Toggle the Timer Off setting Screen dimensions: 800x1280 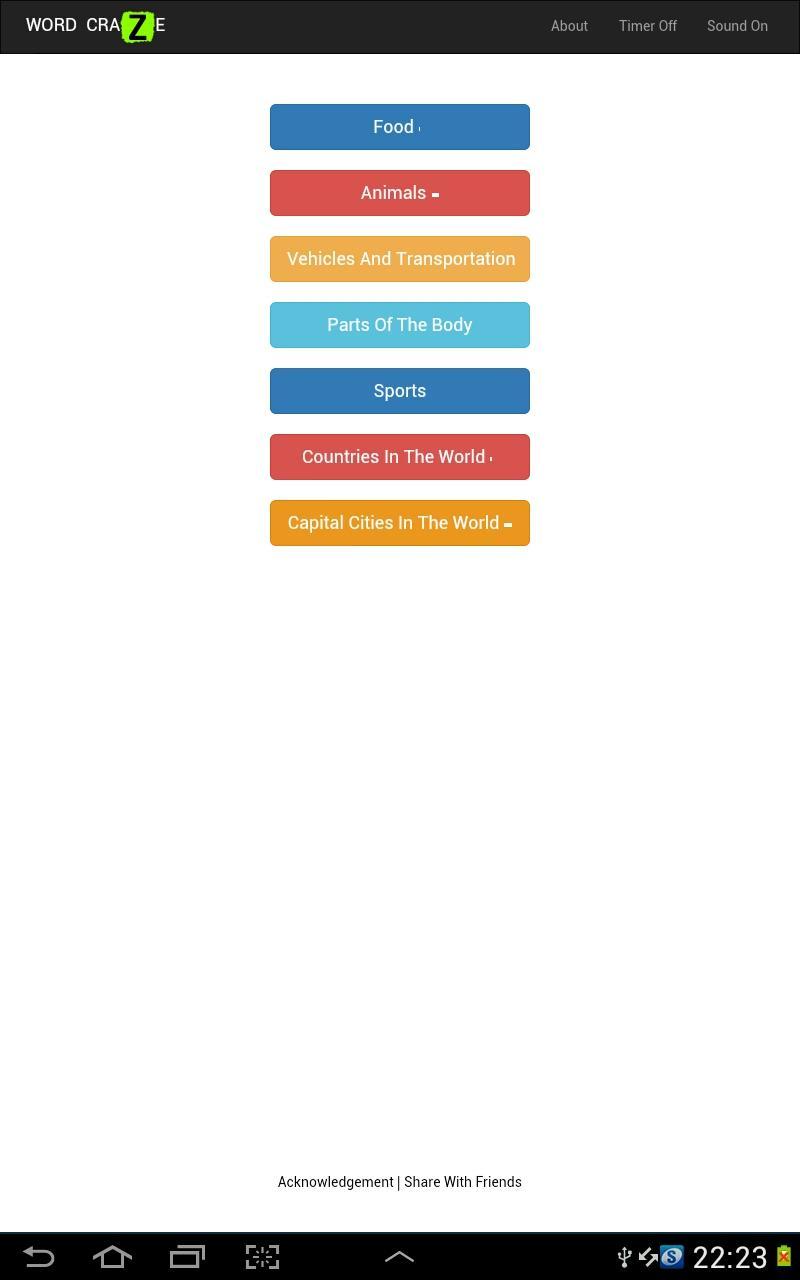(648, 26)
